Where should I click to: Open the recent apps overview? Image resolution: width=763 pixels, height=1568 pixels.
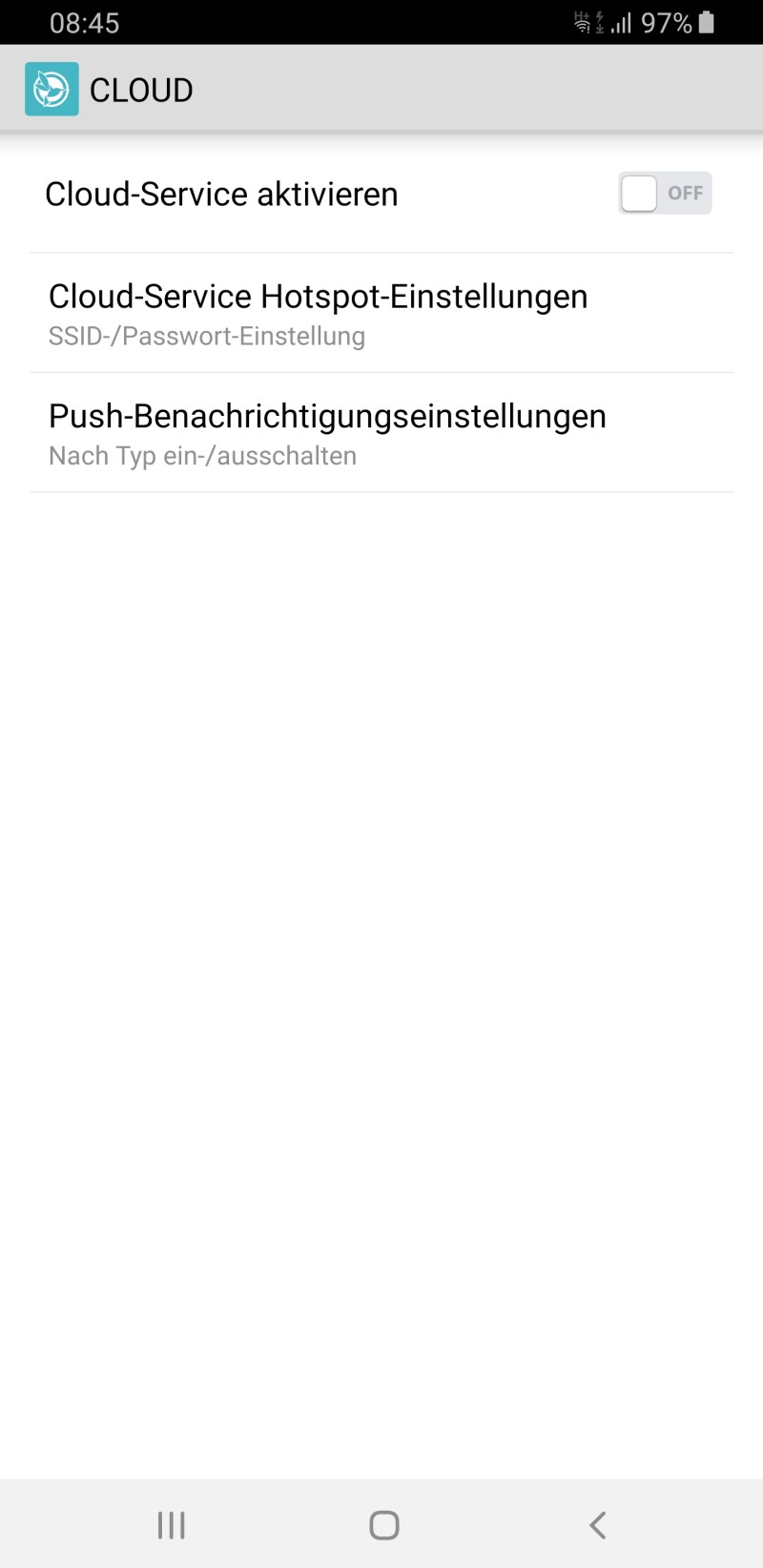(172, 1524)
